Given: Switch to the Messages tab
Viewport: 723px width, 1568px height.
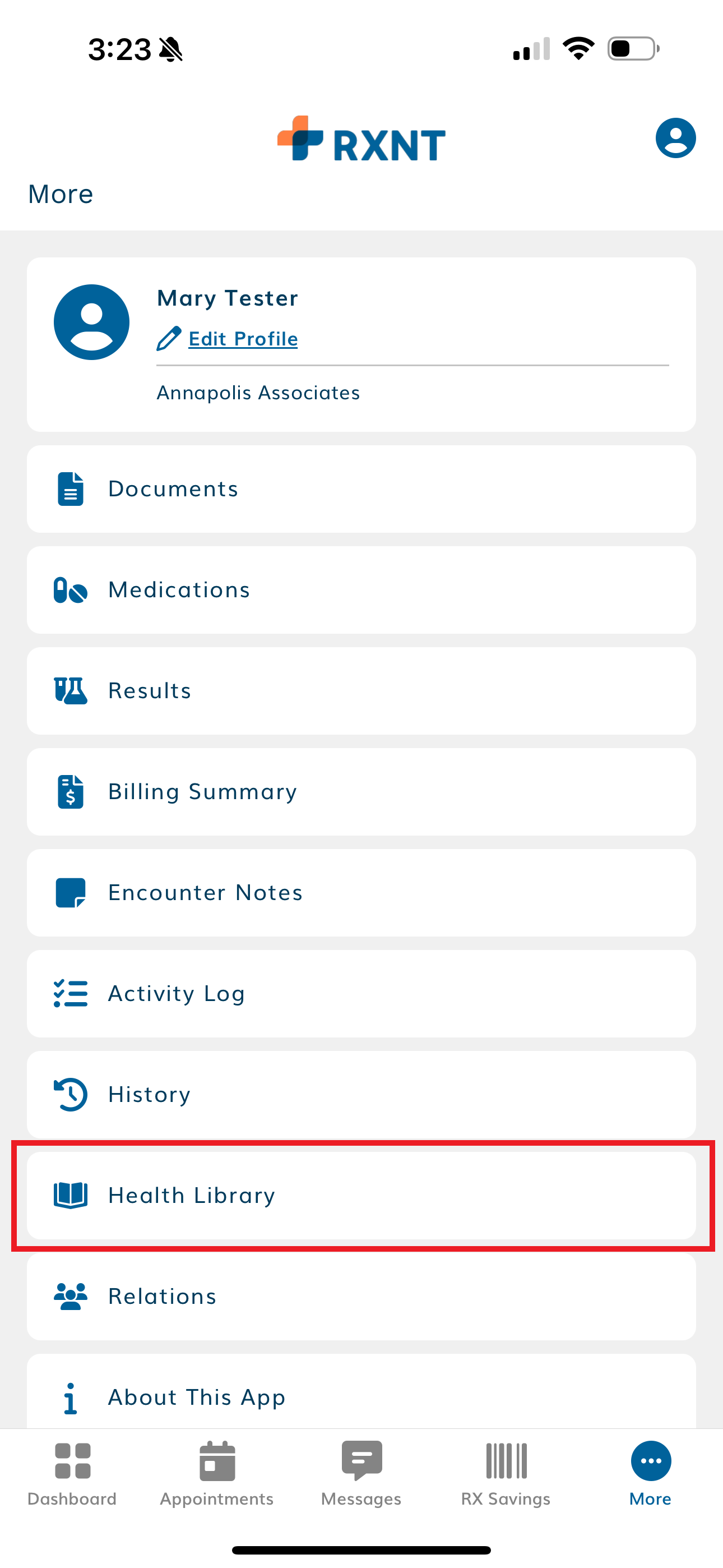Looking at the screenshot, I should (361, 1473).
